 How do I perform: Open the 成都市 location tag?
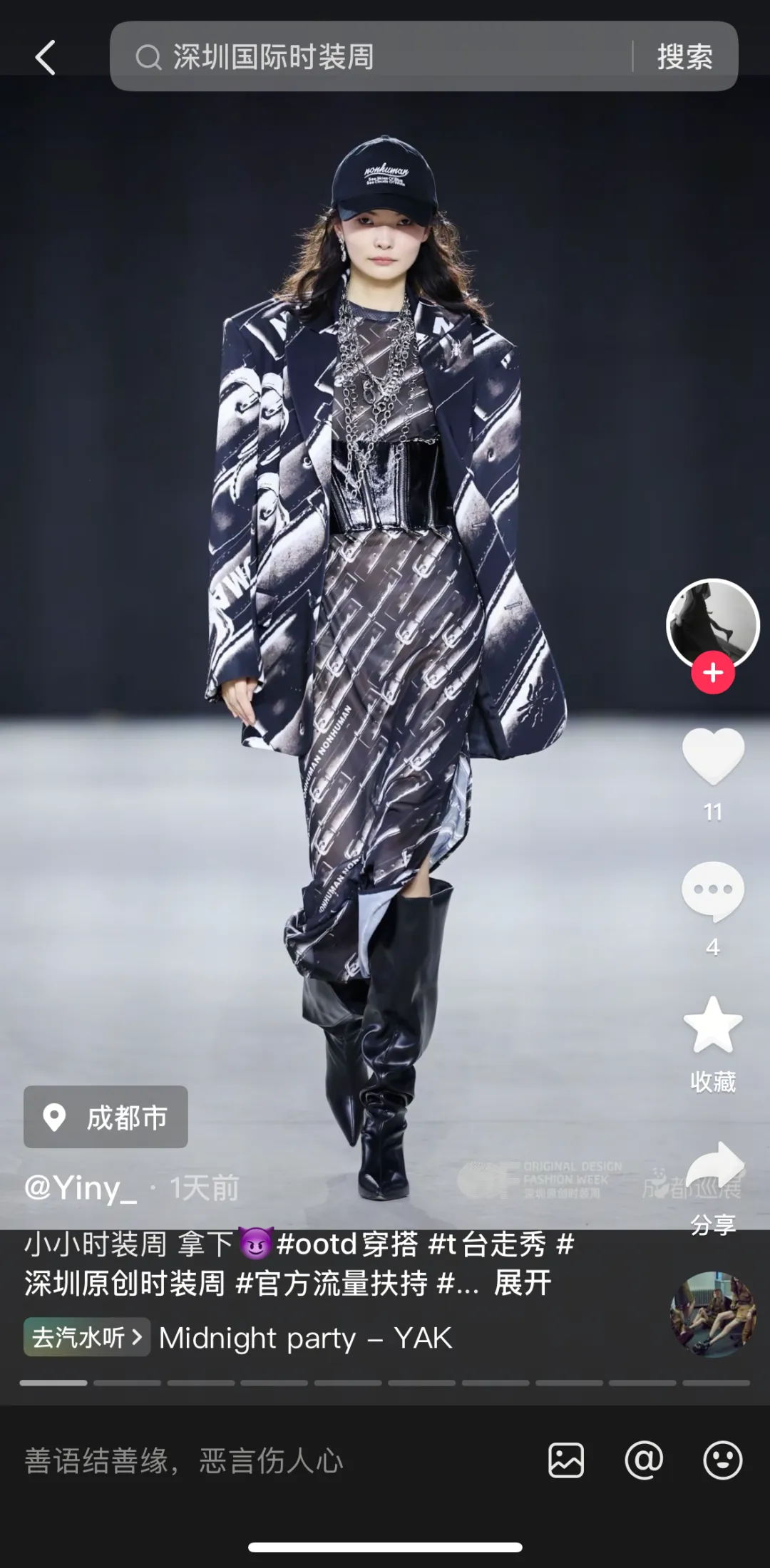[x=106, y=1117]
